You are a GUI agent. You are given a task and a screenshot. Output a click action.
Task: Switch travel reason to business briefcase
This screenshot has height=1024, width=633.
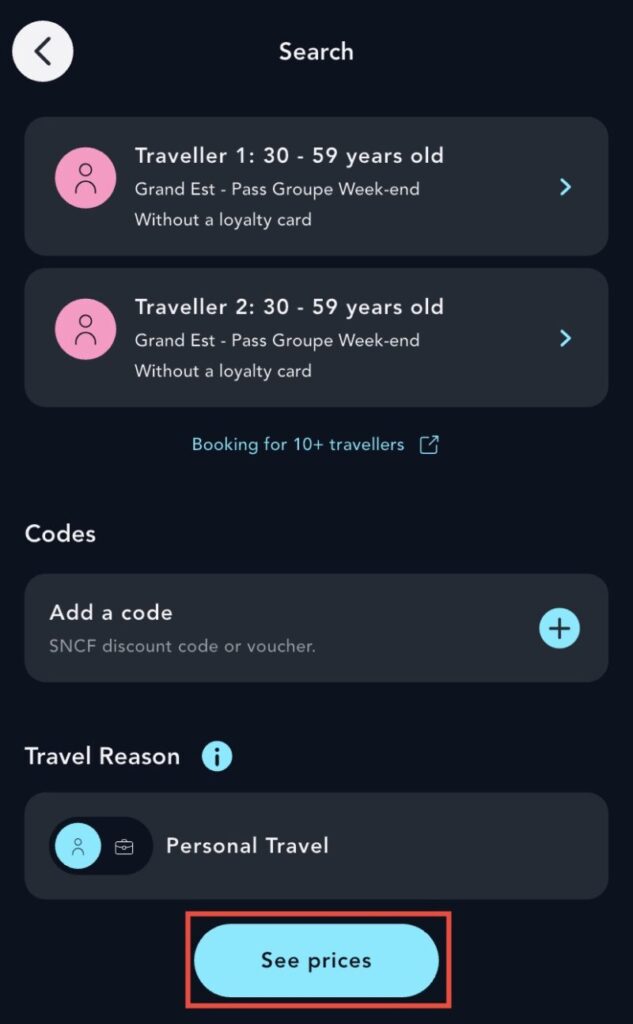(x=124, y=847)
